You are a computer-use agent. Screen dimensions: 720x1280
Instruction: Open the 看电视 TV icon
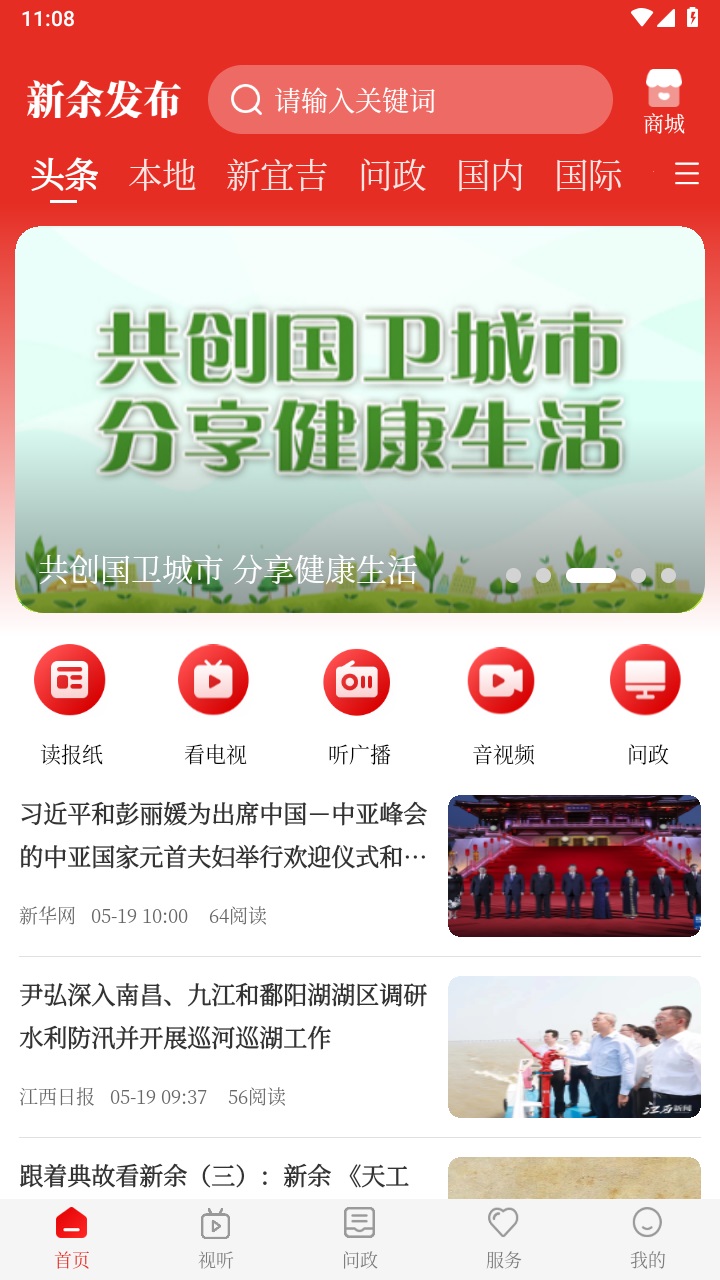tap(213, 679)
